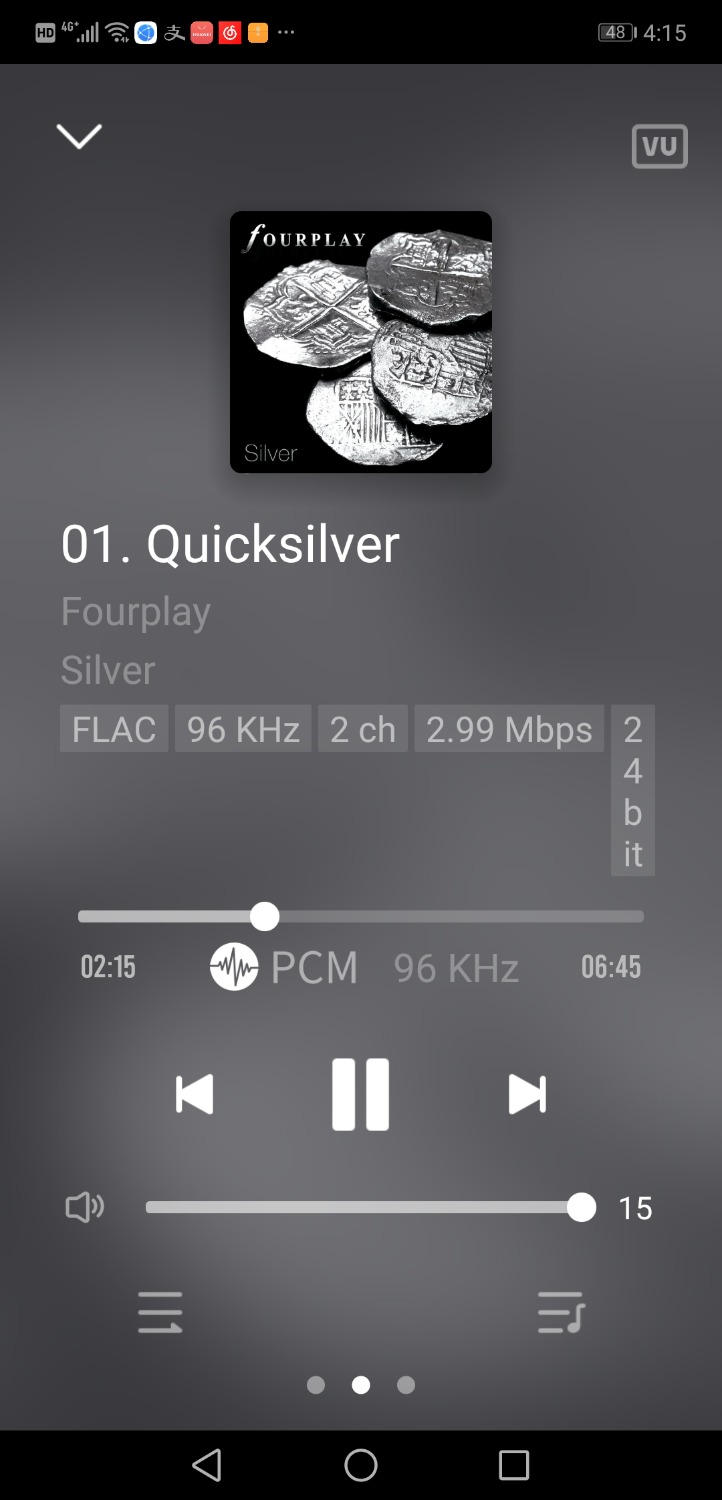Go to the system home screen

point(361,1465)
